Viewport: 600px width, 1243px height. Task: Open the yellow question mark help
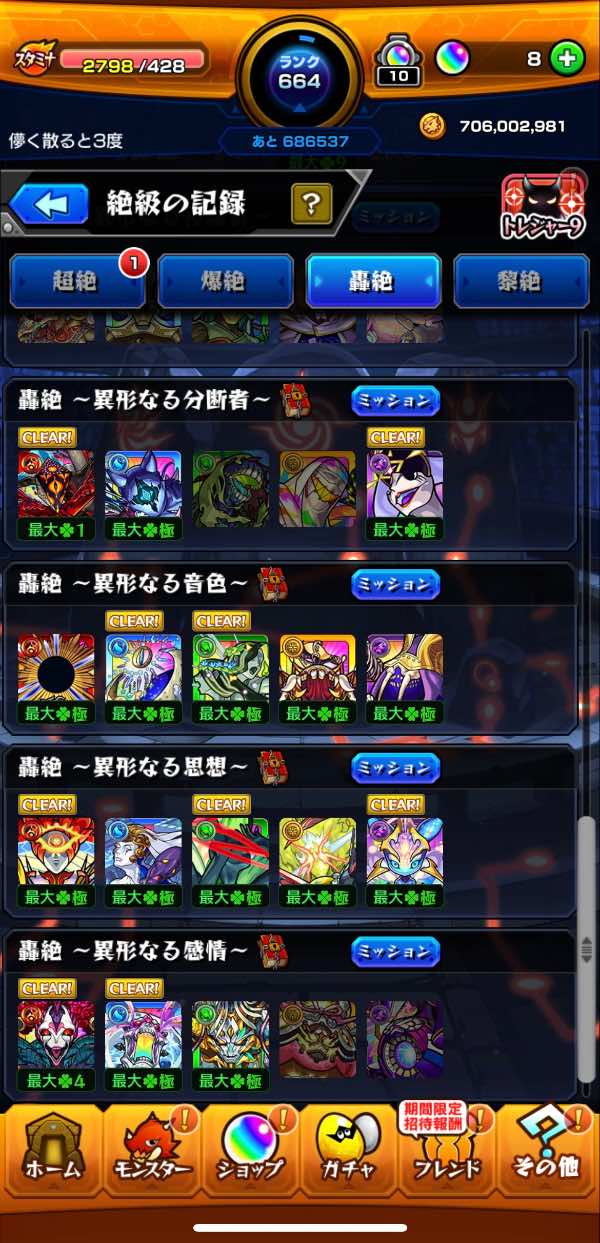tap(312, 204)
